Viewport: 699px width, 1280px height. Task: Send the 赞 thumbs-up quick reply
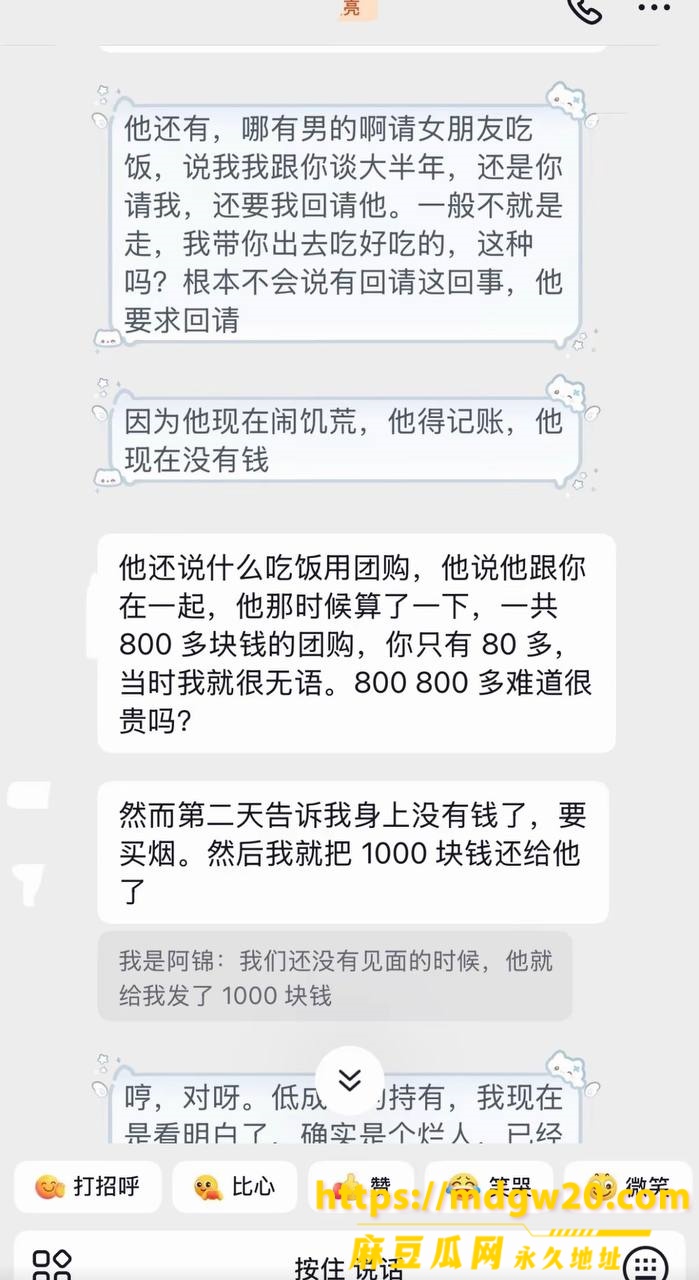(361, 1187)
